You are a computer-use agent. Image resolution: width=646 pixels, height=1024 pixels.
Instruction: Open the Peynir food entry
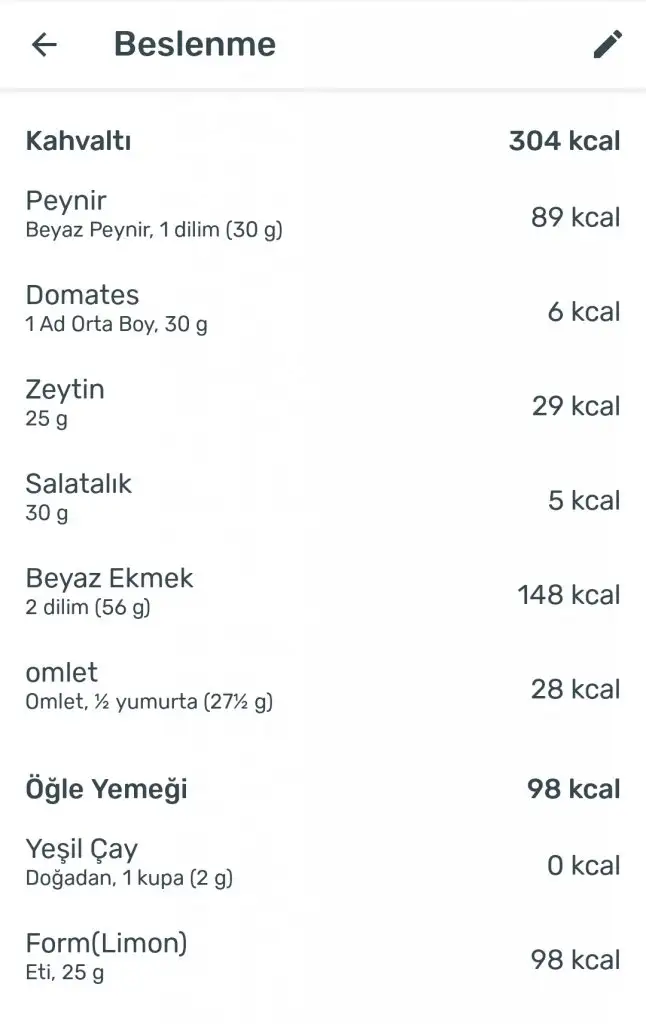(x=322, y=215)
